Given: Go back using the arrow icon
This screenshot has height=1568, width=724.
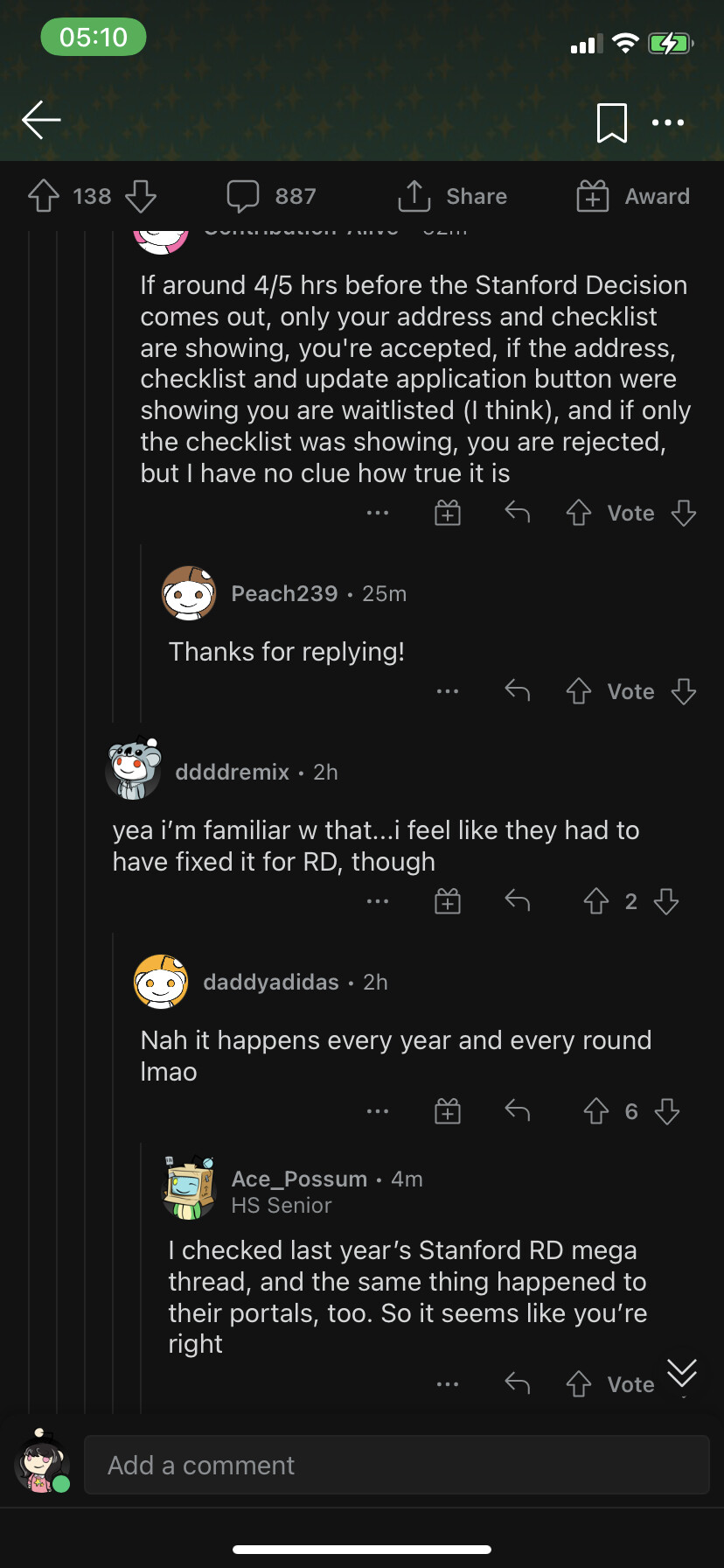Looking at the screenshot, I should (41, 121).
